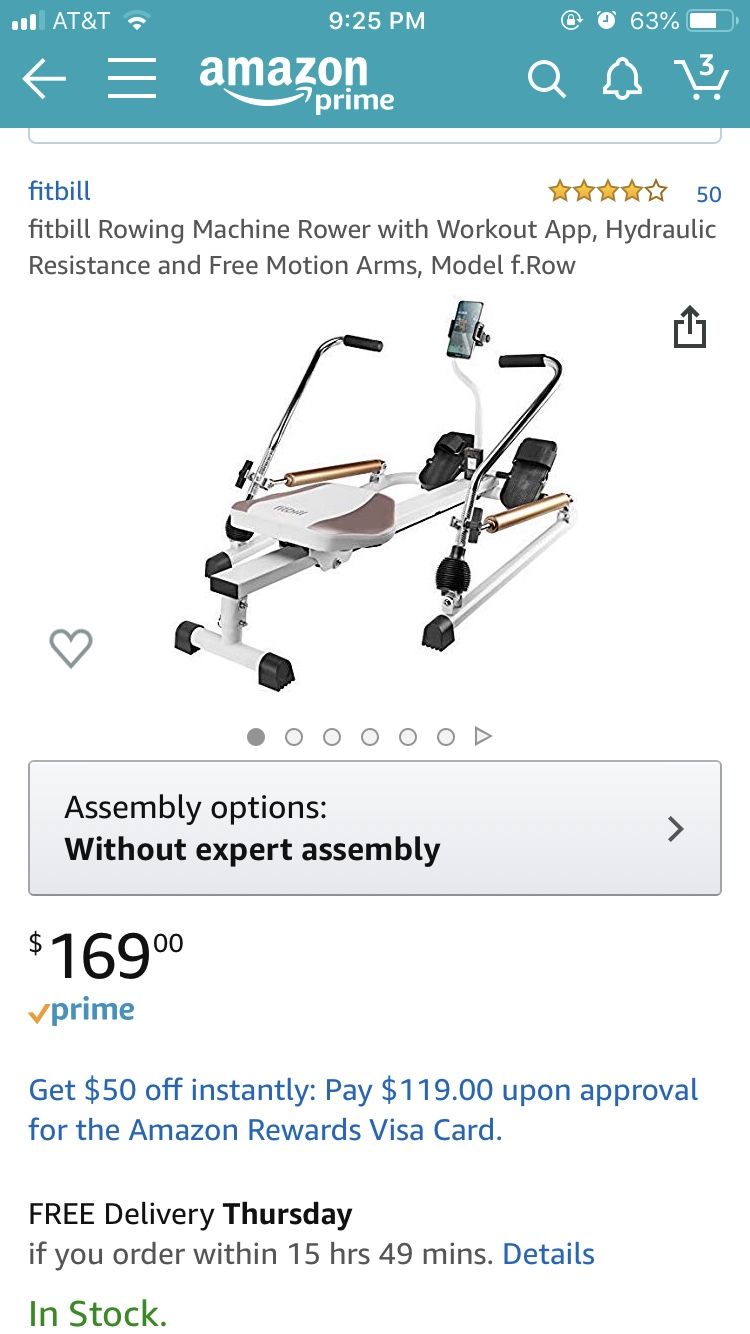Open the hamburger menu
Screen dimensions: 750x1334
tap(132, 79)
